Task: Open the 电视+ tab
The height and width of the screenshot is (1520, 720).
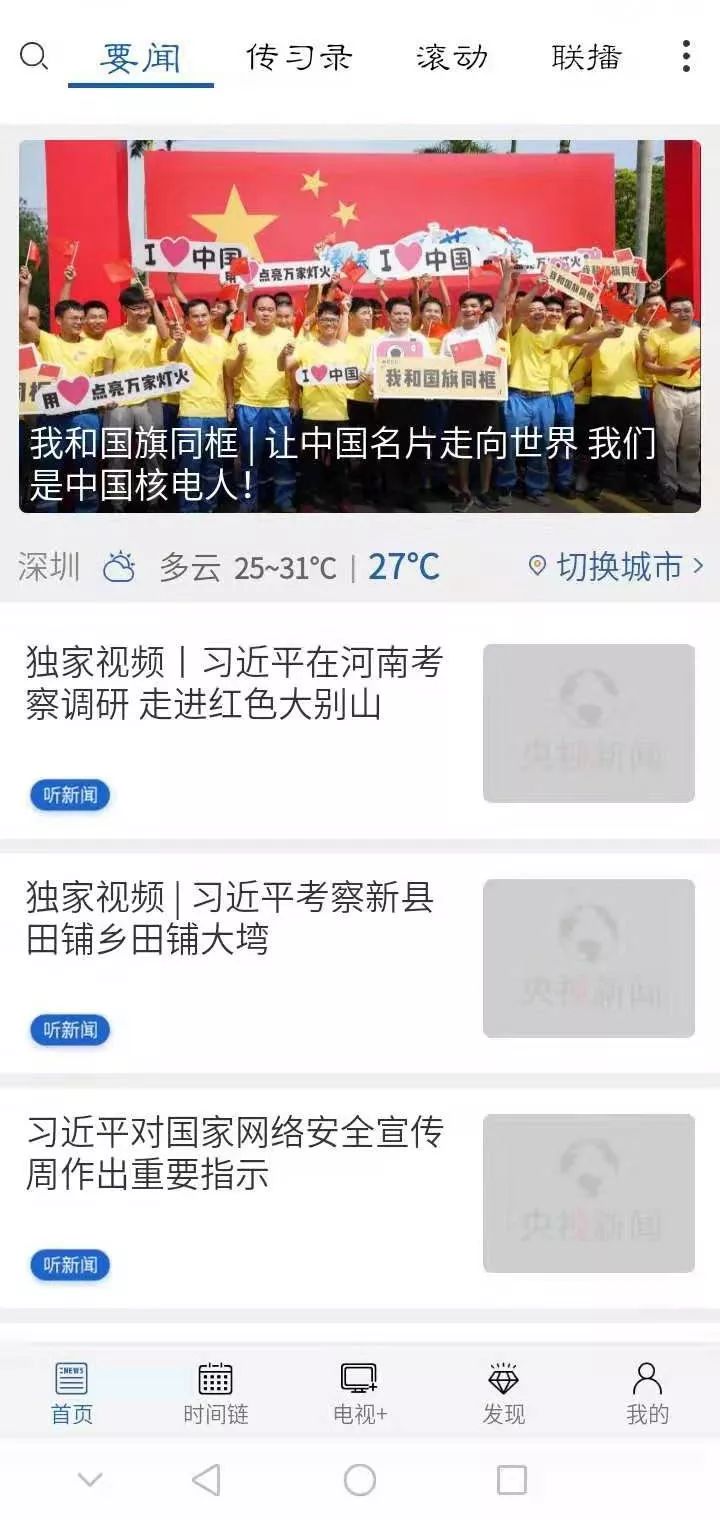Action: coord(359,1392)
